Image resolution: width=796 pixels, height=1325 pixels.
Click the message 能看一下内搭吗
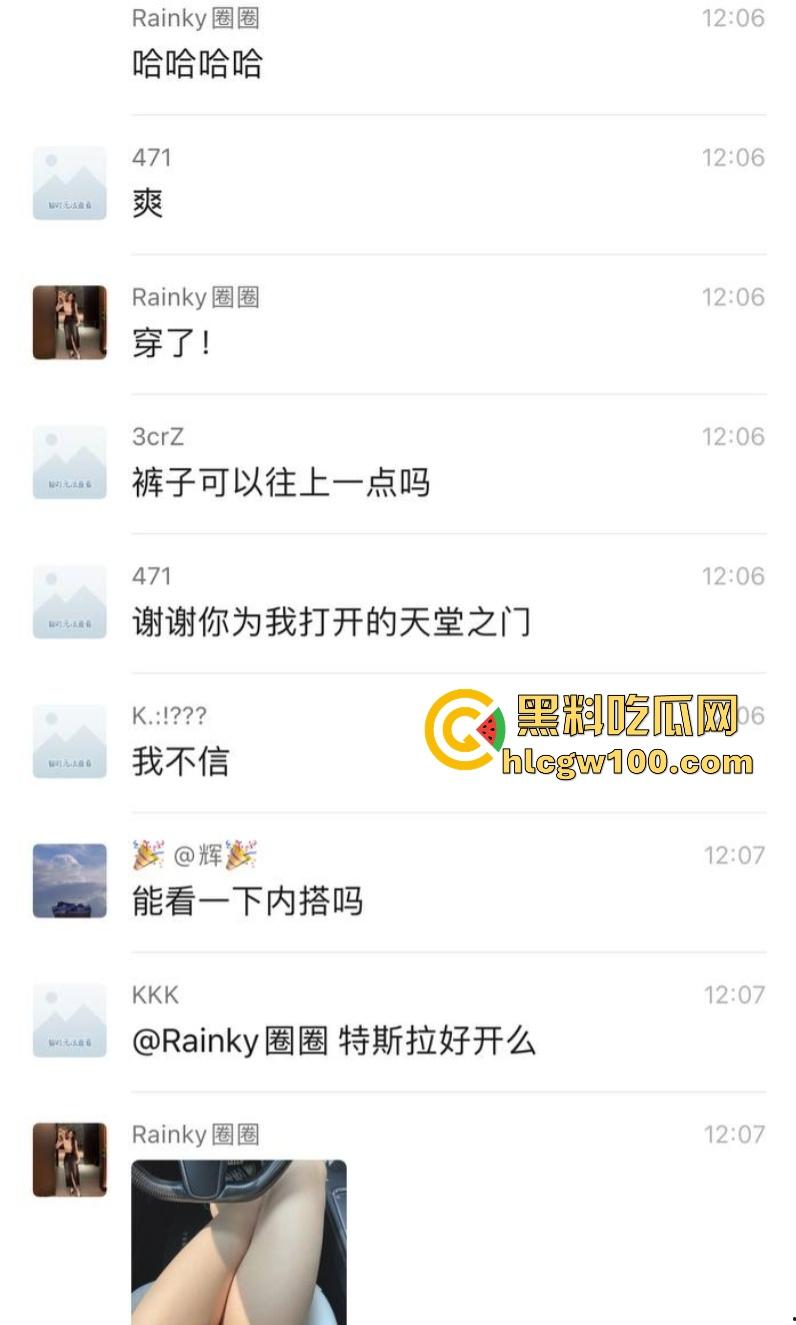tap(248, 901)
